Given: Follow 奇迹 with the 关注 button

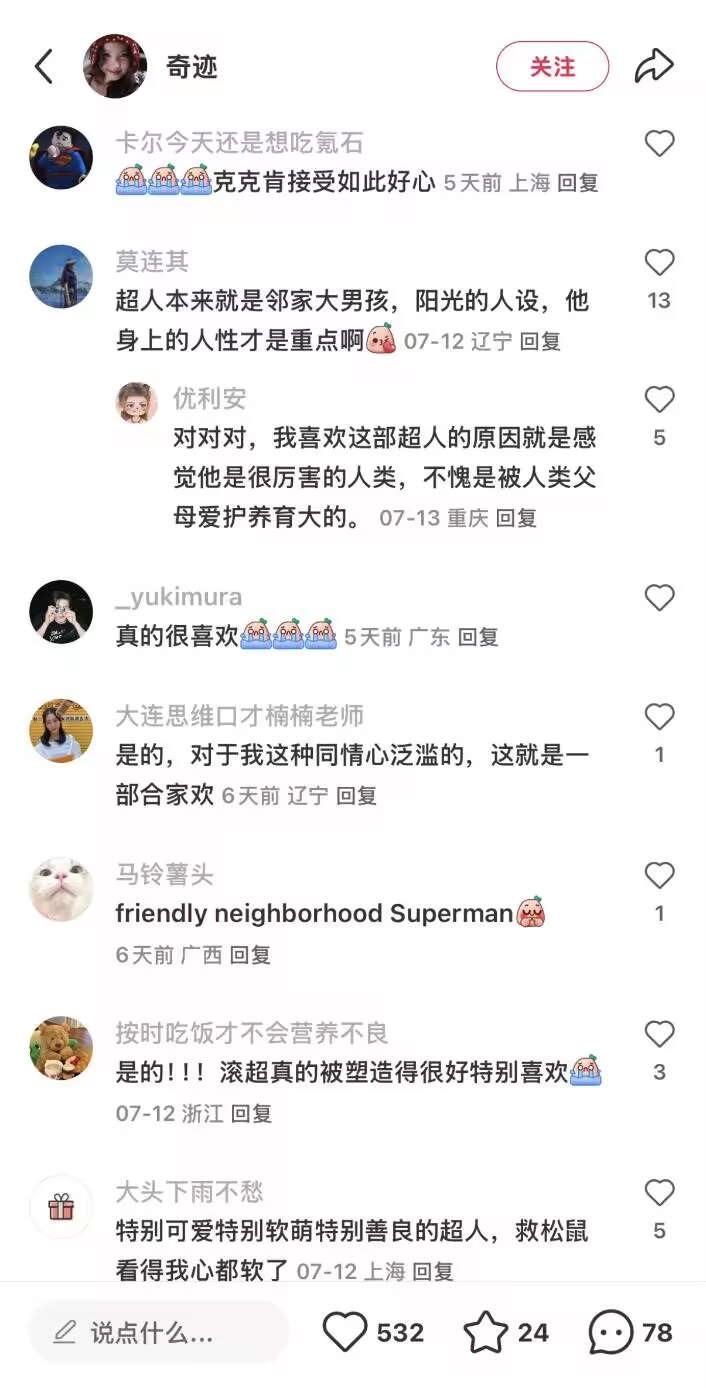Looking at the screenshot, I should (x=552, y=67).
